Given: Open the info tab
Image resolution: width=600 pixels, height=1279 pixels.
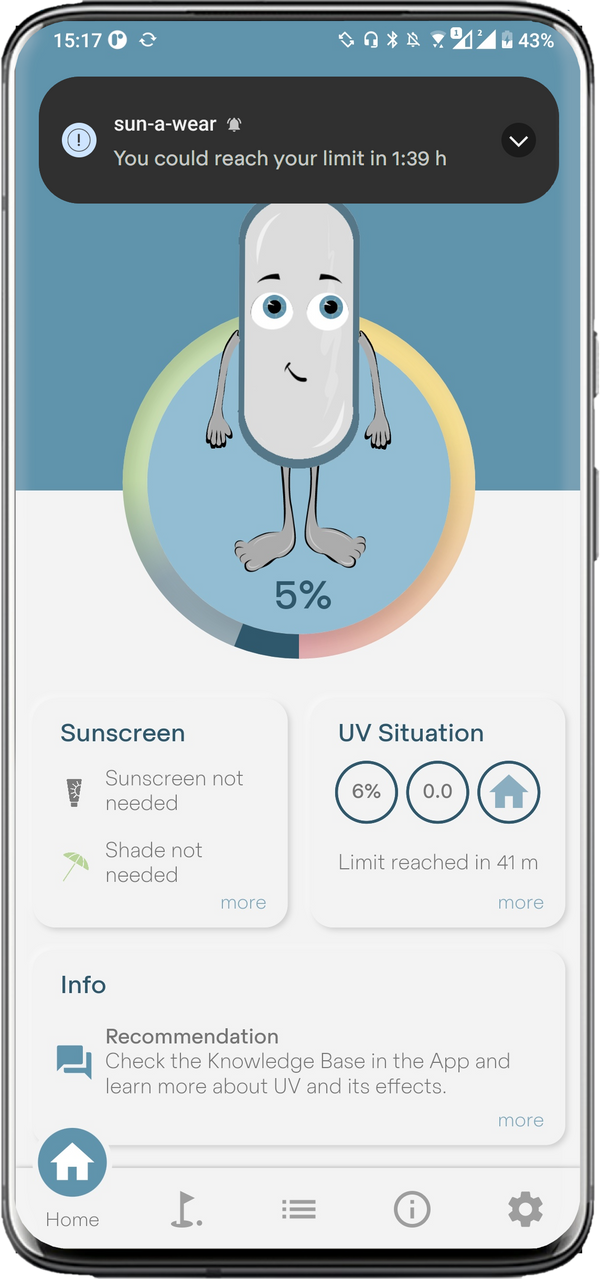Looking at the screenshot, I should click(412, 1209).
